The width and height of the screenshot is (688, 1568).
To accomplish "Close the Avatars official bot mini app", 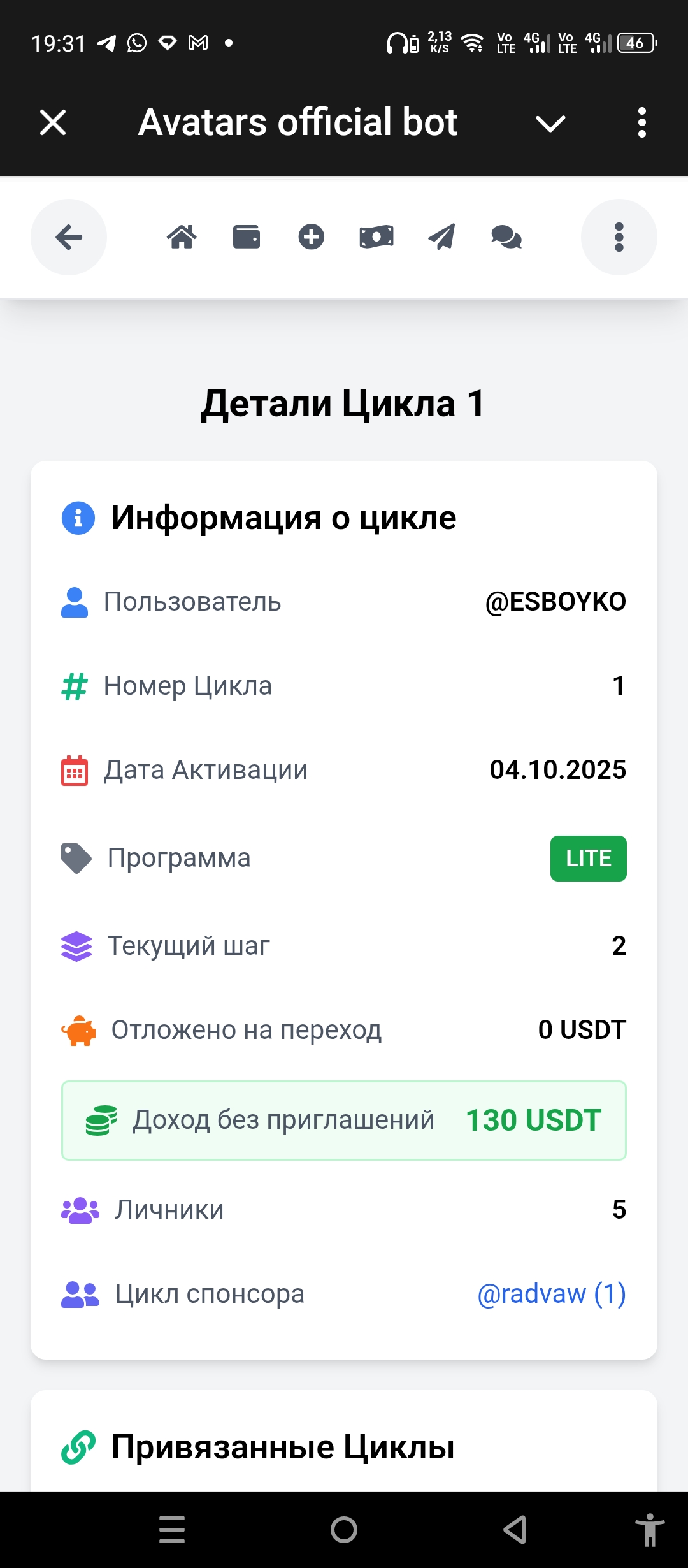I will coord(53,122).
